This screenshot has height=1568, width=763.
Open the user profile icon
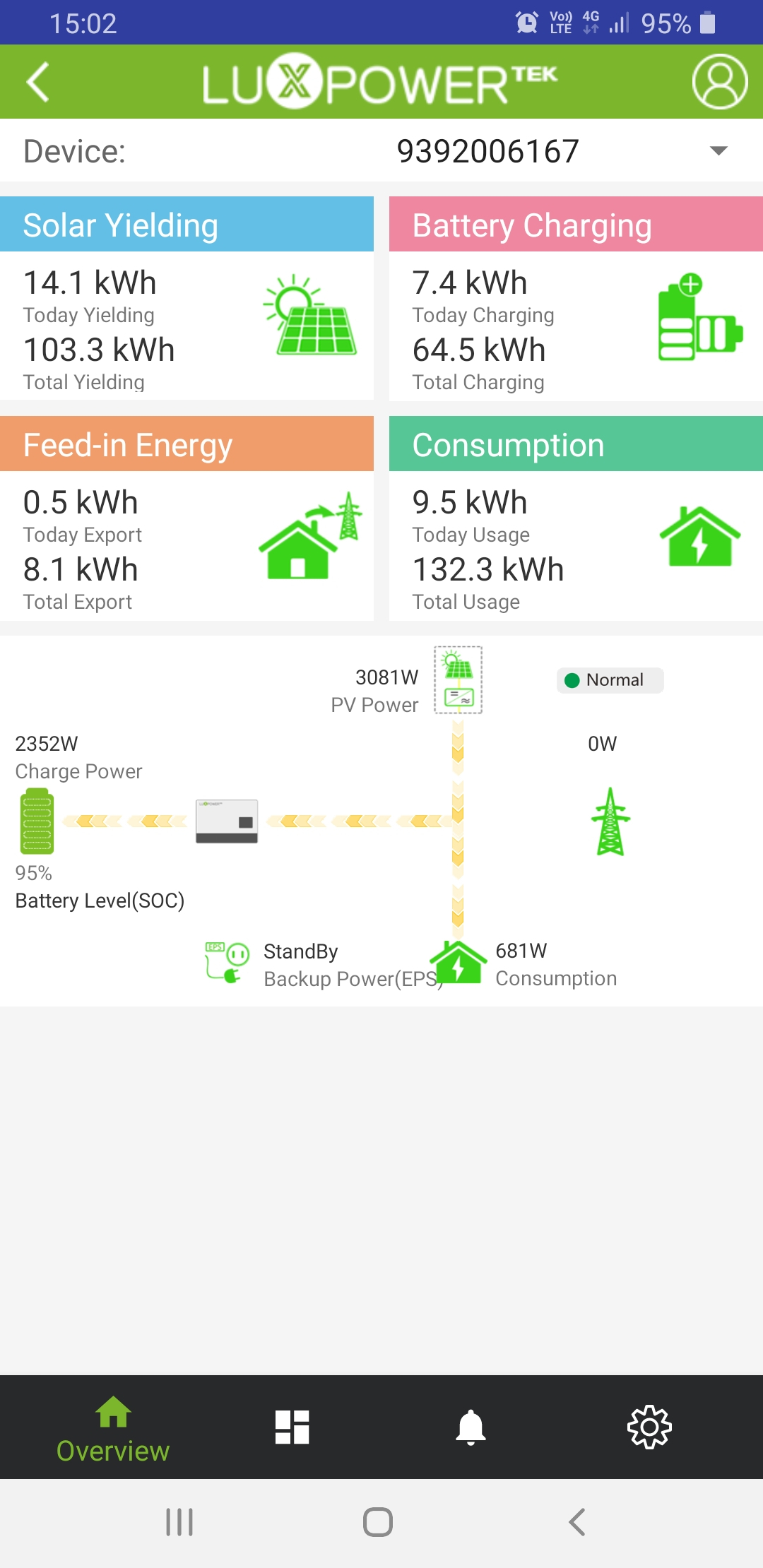(720, 82)
